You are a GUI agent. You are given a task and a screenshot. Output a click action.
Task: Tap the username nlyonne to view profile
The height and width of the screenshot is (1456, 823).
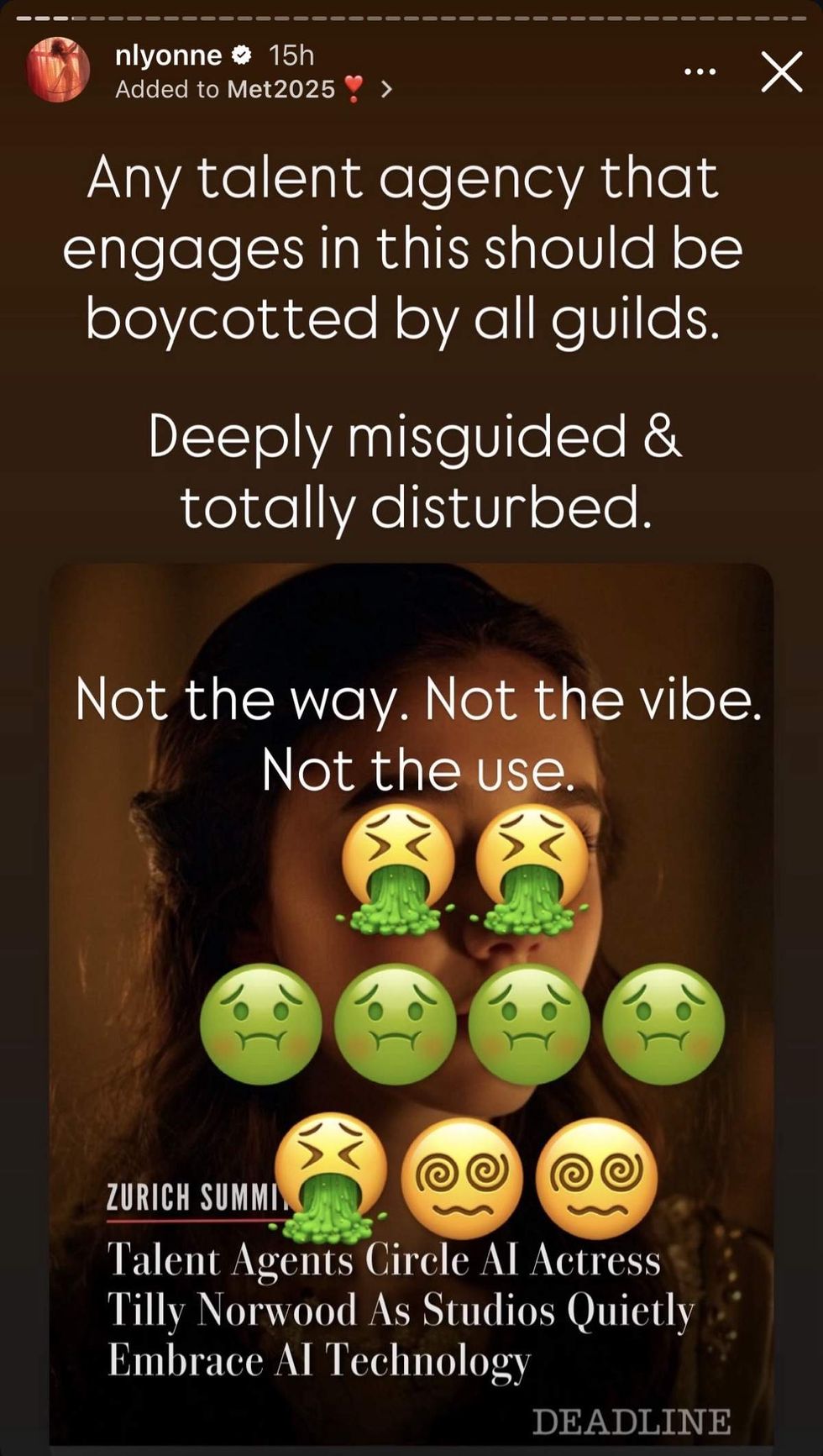170,55
